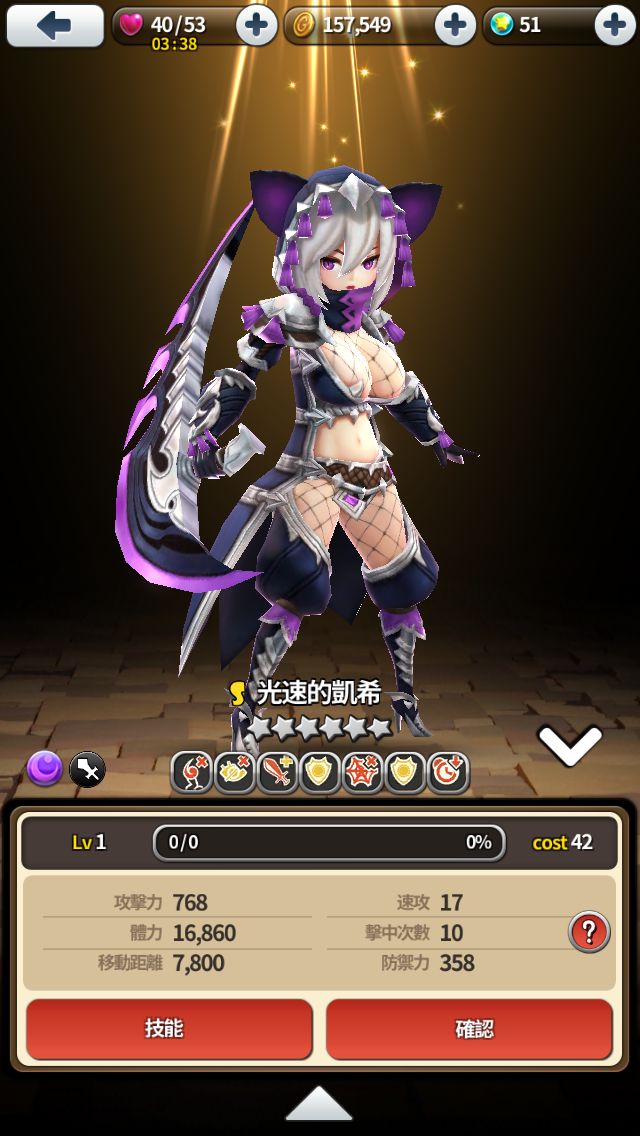Screen dimensions: 640x1136
Task: View the red starburst skill icon
Action: tap(362, 772)
